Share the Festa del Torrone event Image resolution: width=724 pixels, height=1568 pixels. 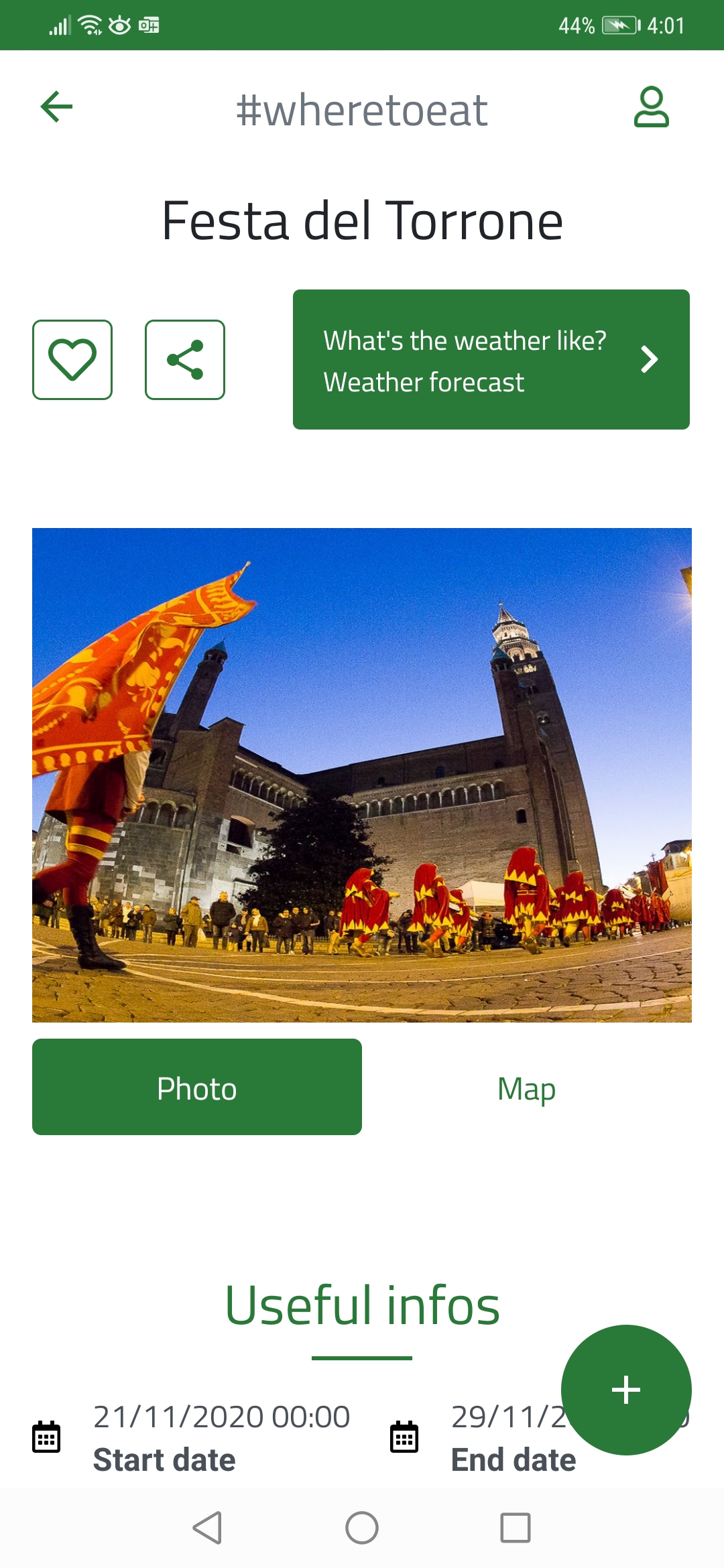coord(185,360)
